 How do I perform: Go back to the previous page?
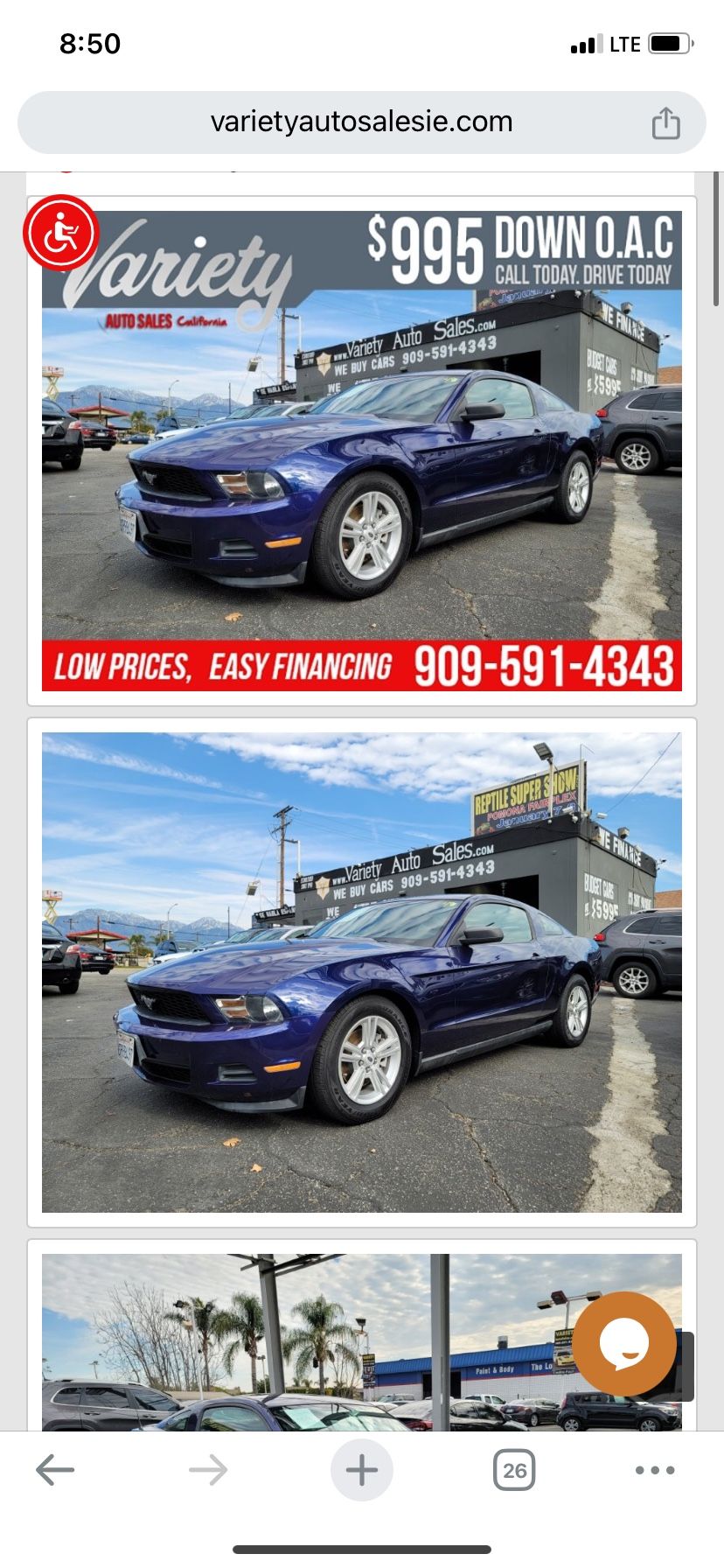(x=55, y=1470)
